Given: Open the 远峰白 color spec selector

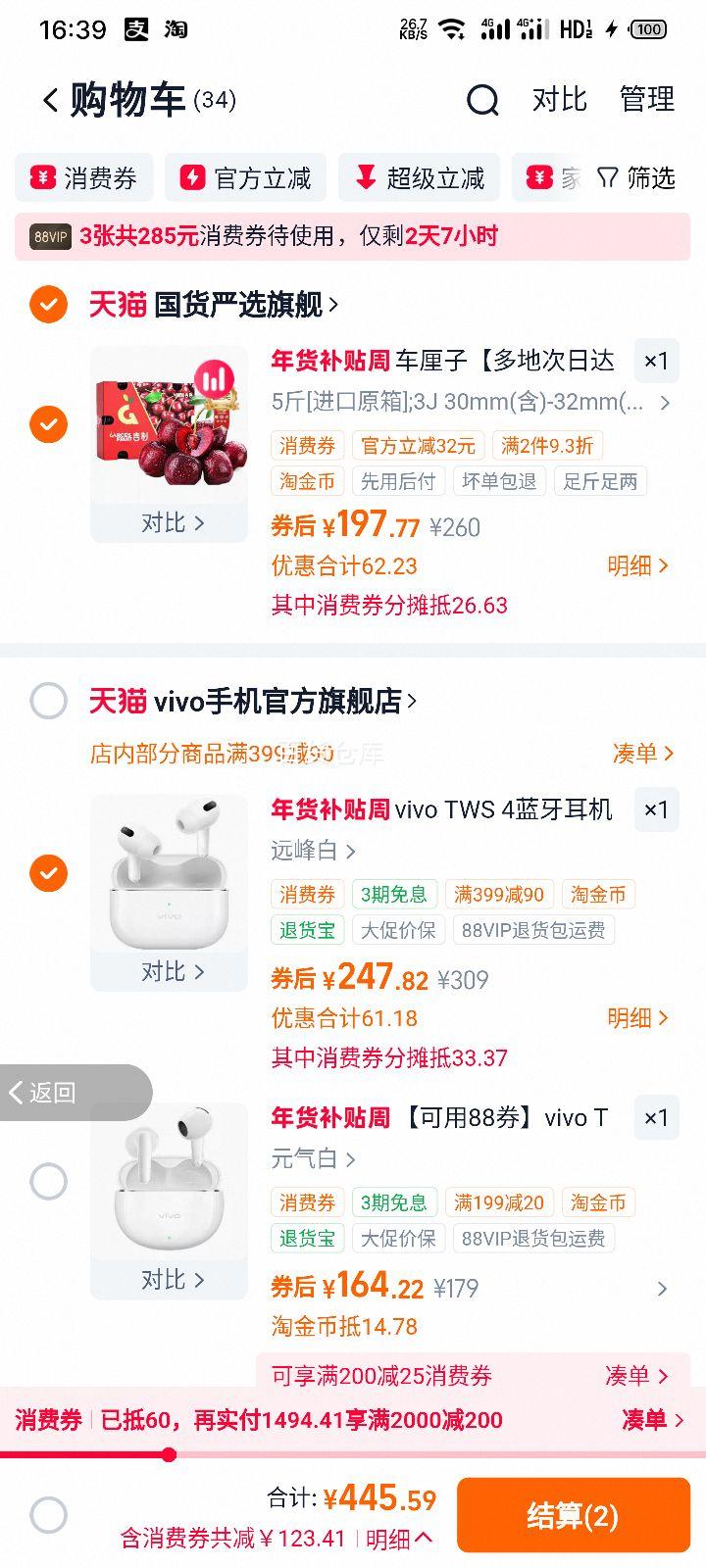Looking at the screenshot, I should 307,851.
